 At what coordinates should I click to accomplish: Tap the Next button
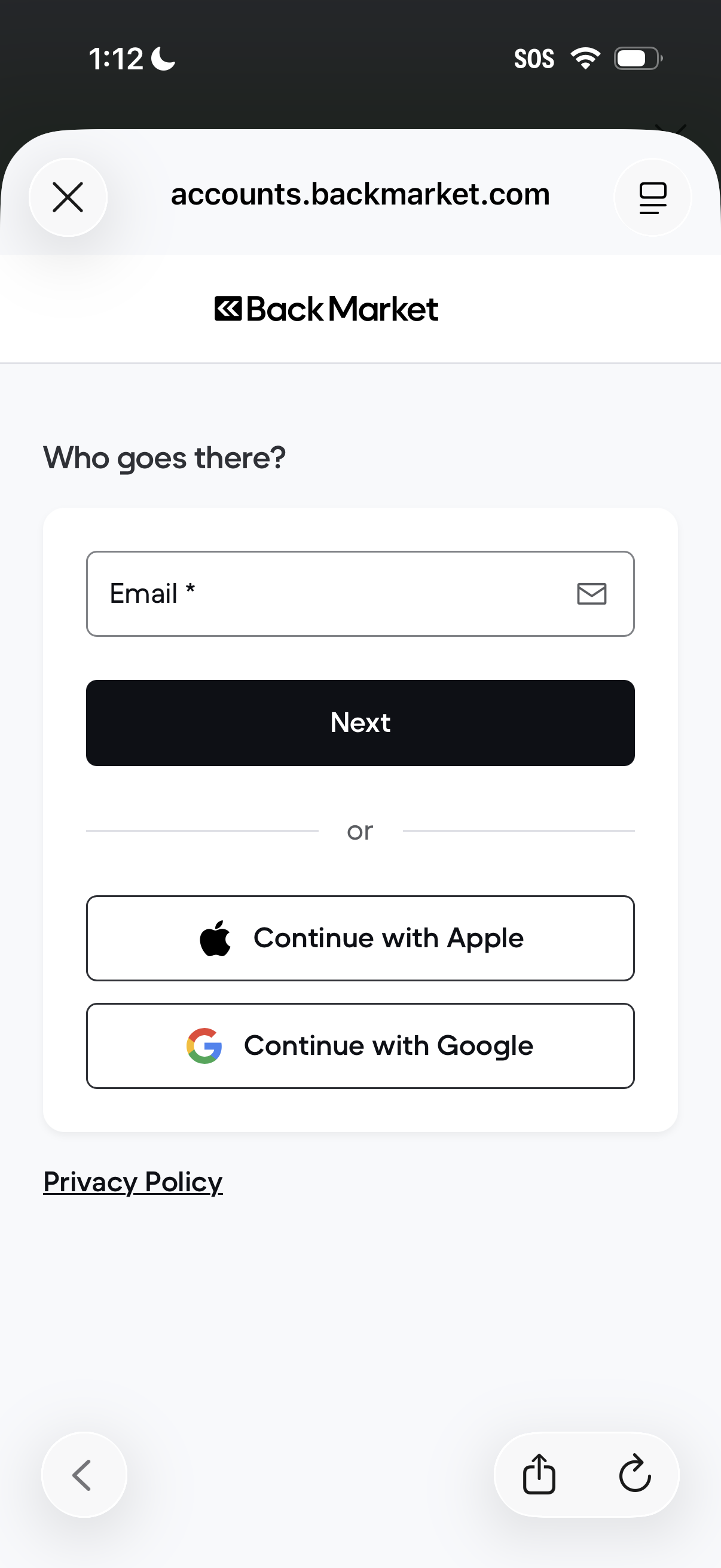pyautogui.click(x=360, y=722)
